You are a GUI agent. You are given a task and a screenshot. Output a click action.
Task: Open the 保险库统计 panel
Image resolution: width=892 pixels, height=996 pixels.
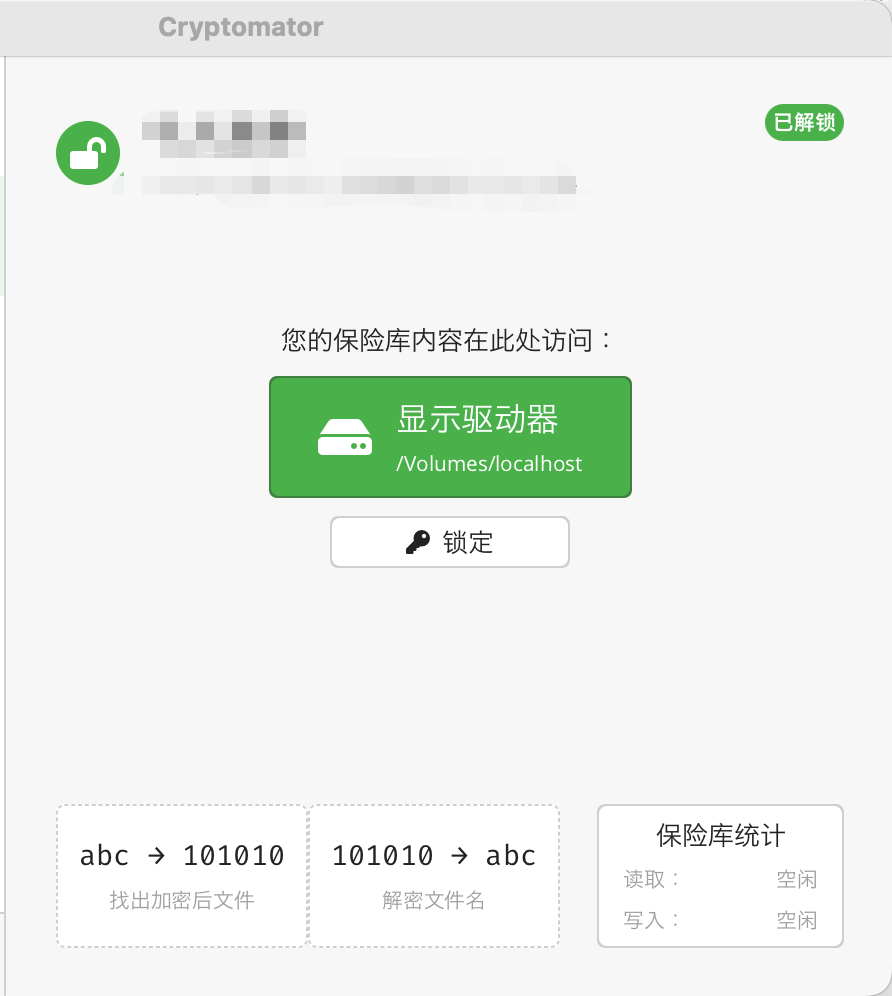tap(720, 876)
